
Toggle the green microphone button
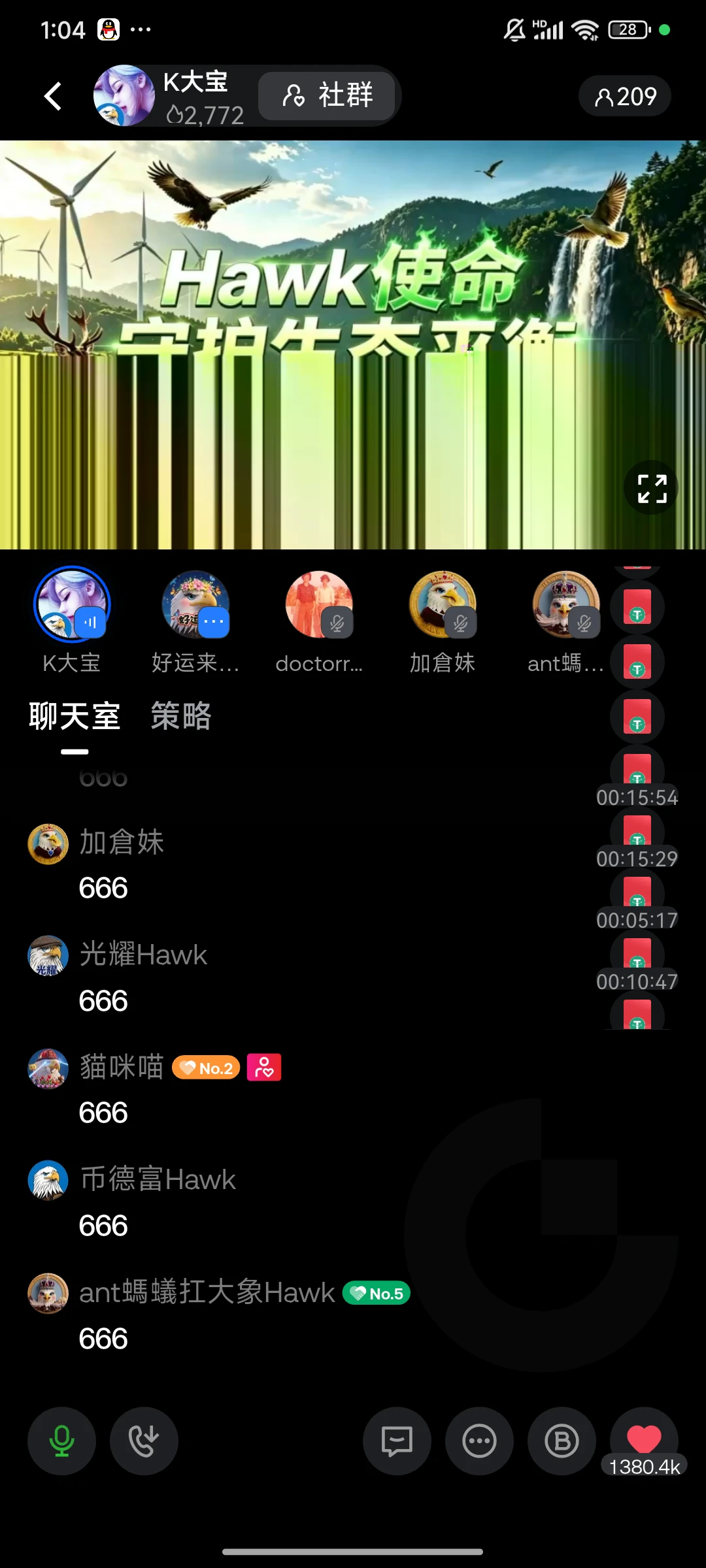point(61,1441)
